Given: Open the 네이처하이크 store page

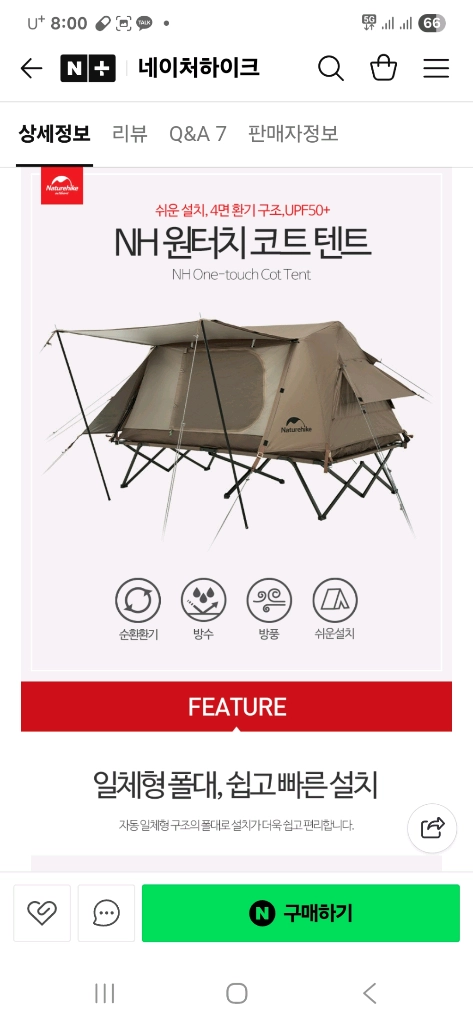Looking at the screenshot, I should tap(199, 67).
